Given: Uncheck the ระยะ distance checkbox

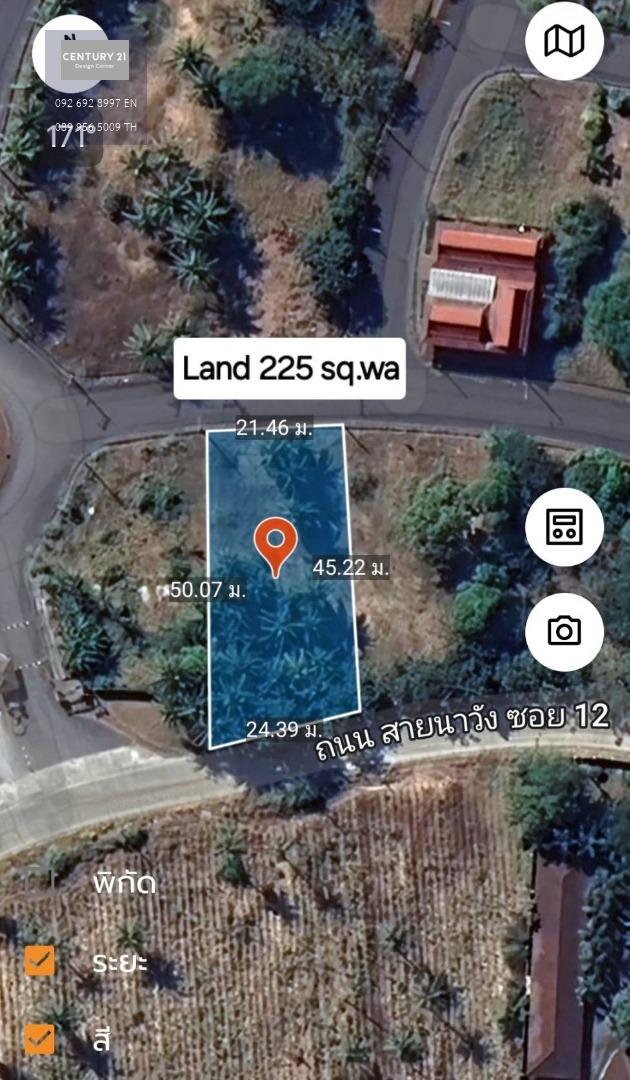Looking at the screenshot, I should coord(39,960).
